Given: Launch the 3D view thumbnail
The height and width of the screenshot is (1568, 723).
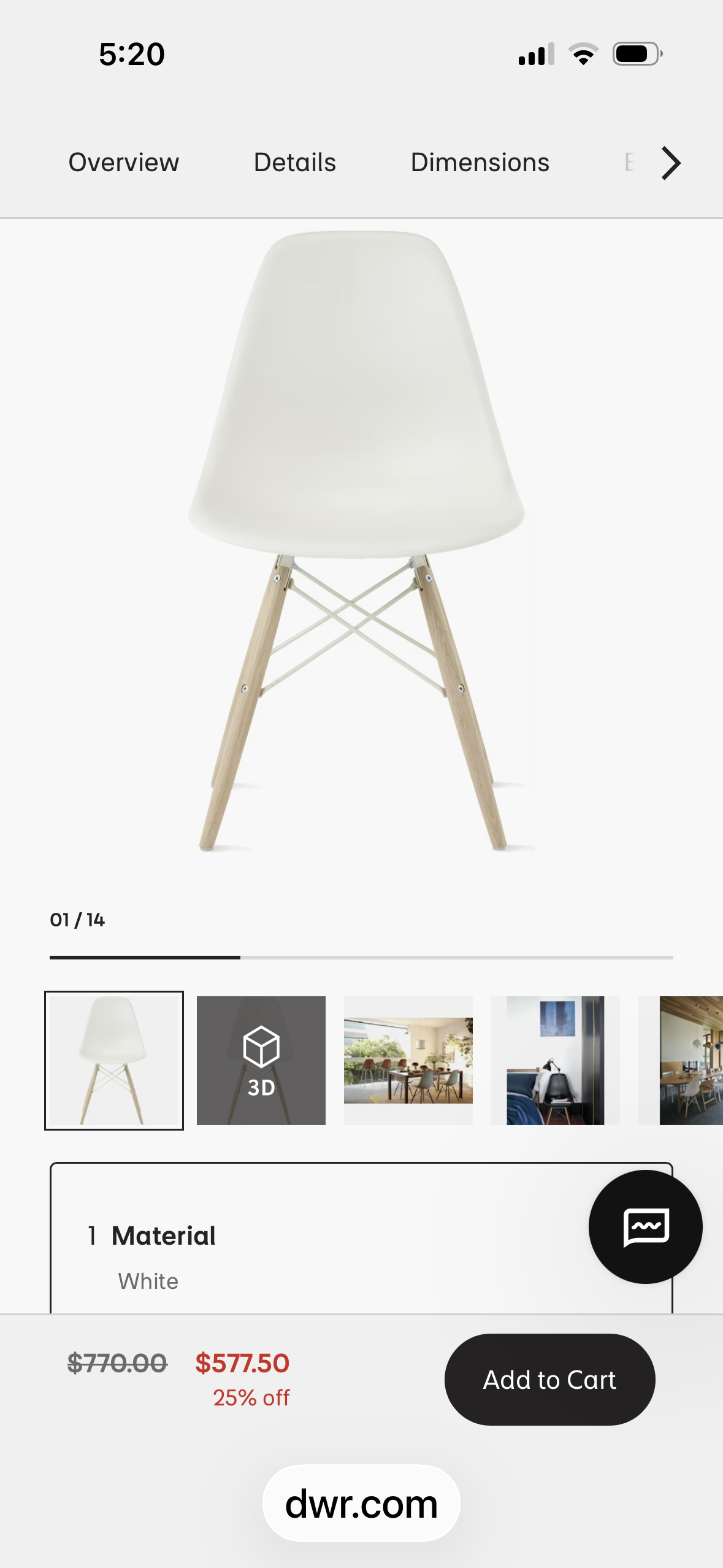Looking at the screenshot, I should click(261, 1060).
